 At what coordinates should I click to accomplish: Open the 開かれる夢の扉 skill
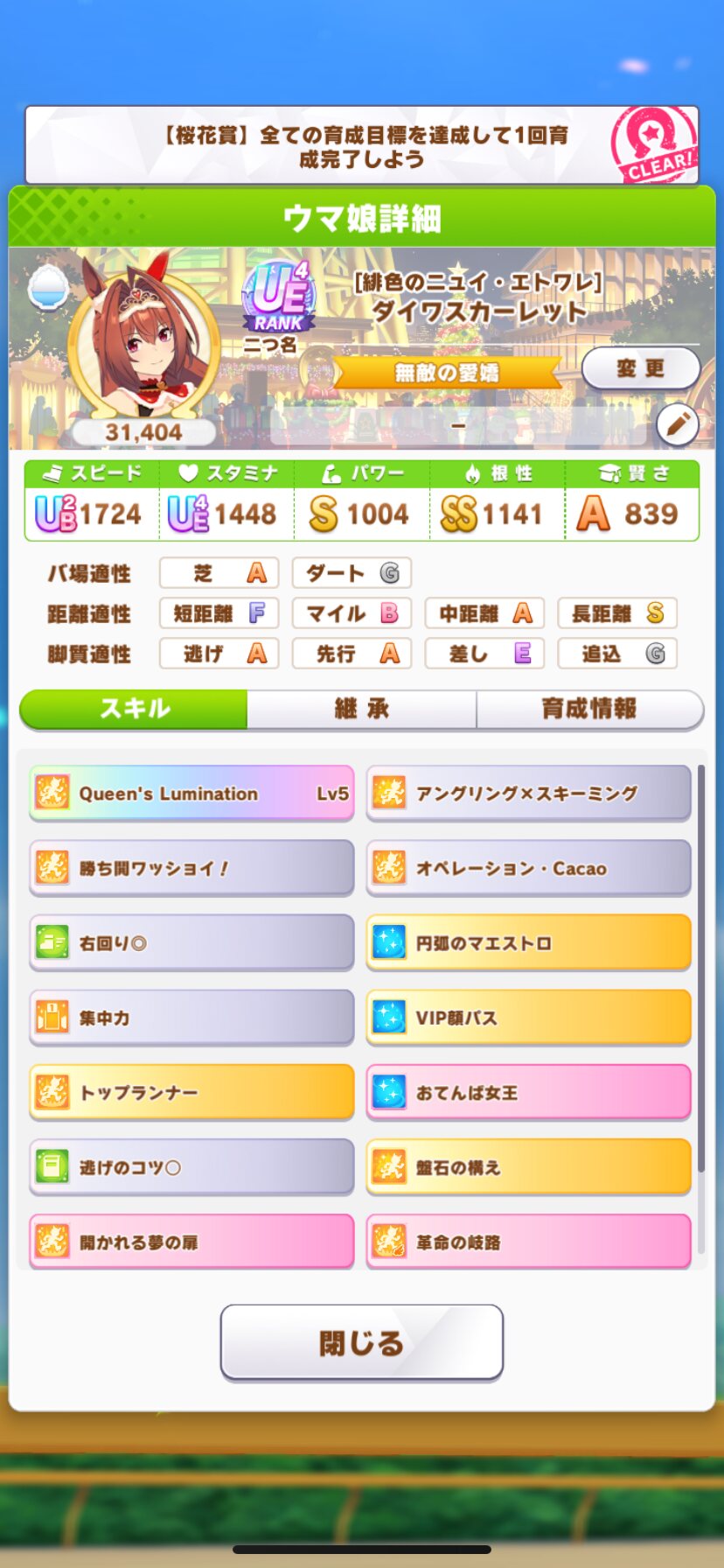[x=191, y=1242]
